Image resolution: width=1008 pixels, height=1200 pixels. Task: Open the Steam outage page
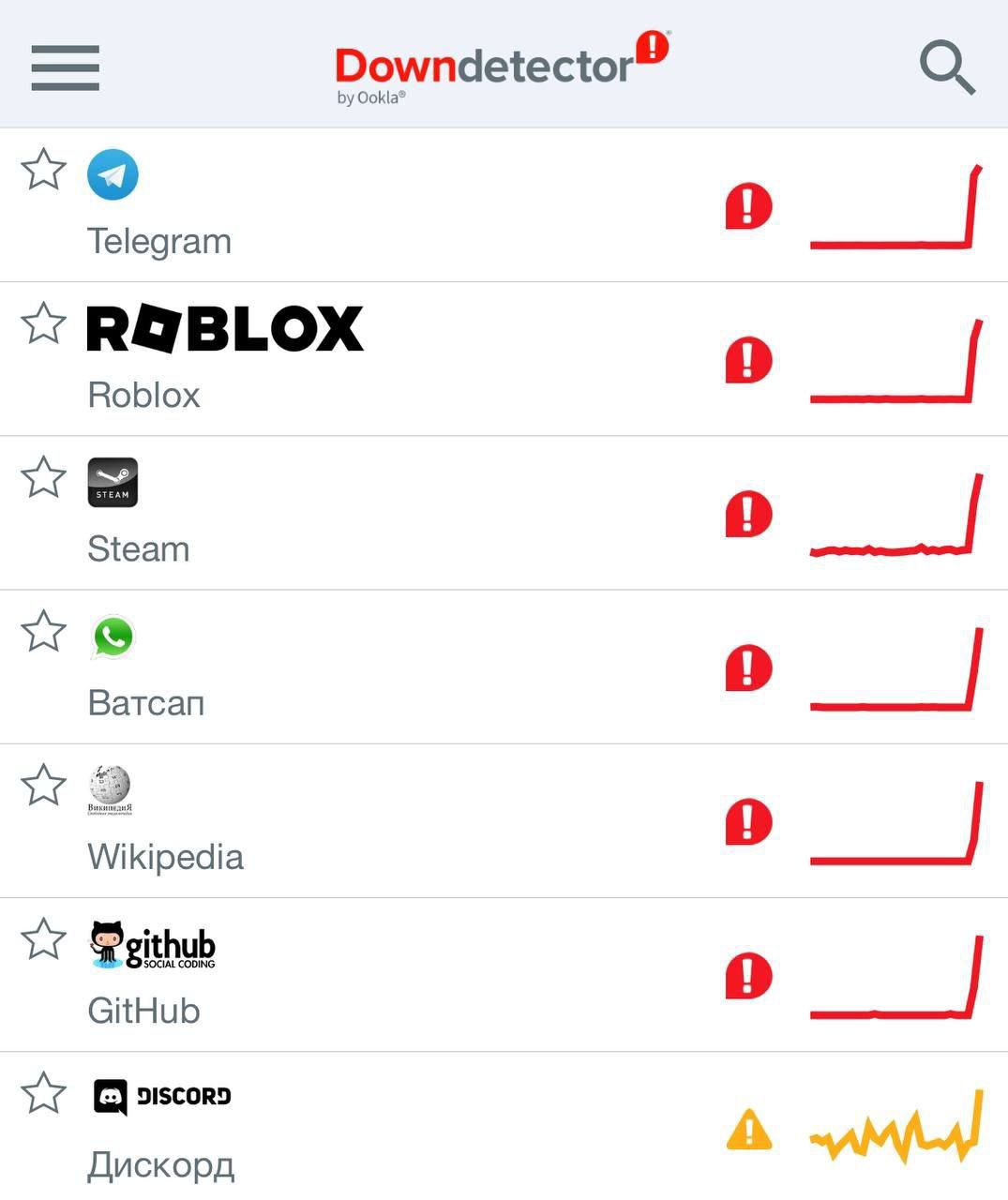pos(139,548)
